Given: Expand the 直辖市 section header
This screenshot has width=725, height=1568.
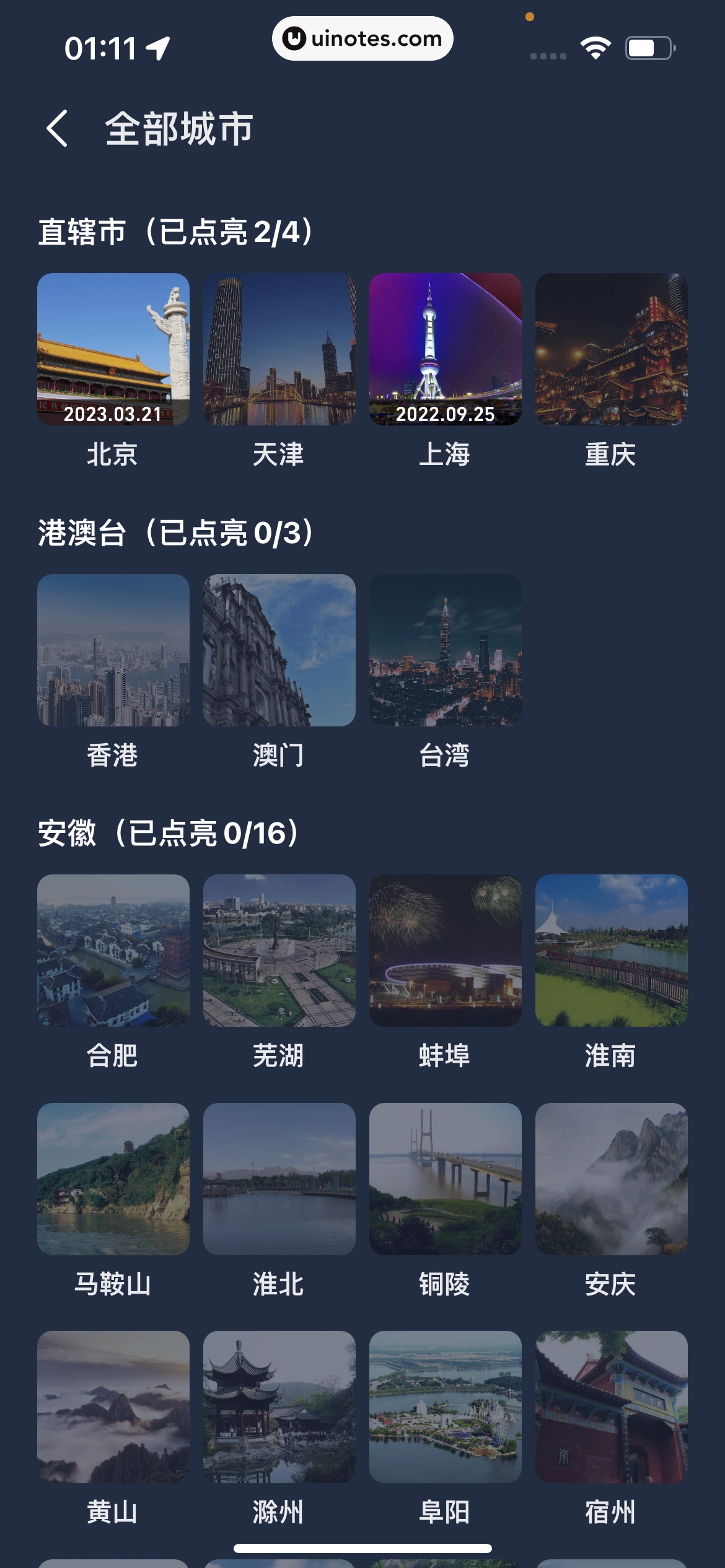Looking at the screenshot, I should (175, 232).
